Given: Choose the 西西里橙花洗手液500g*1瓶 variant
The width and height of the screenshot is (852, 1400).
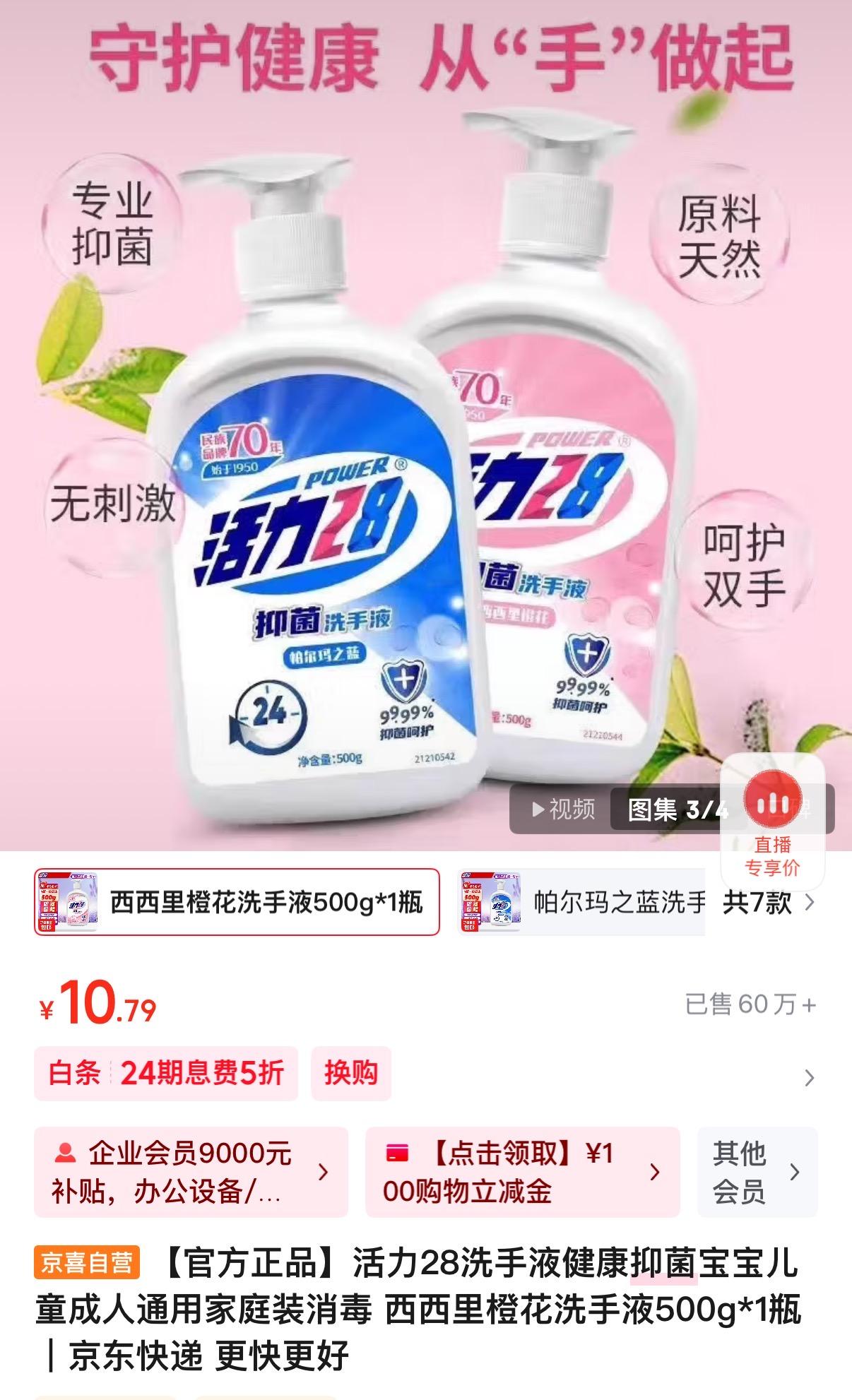Looking at the screenshot, I should (x=237, y=902).
